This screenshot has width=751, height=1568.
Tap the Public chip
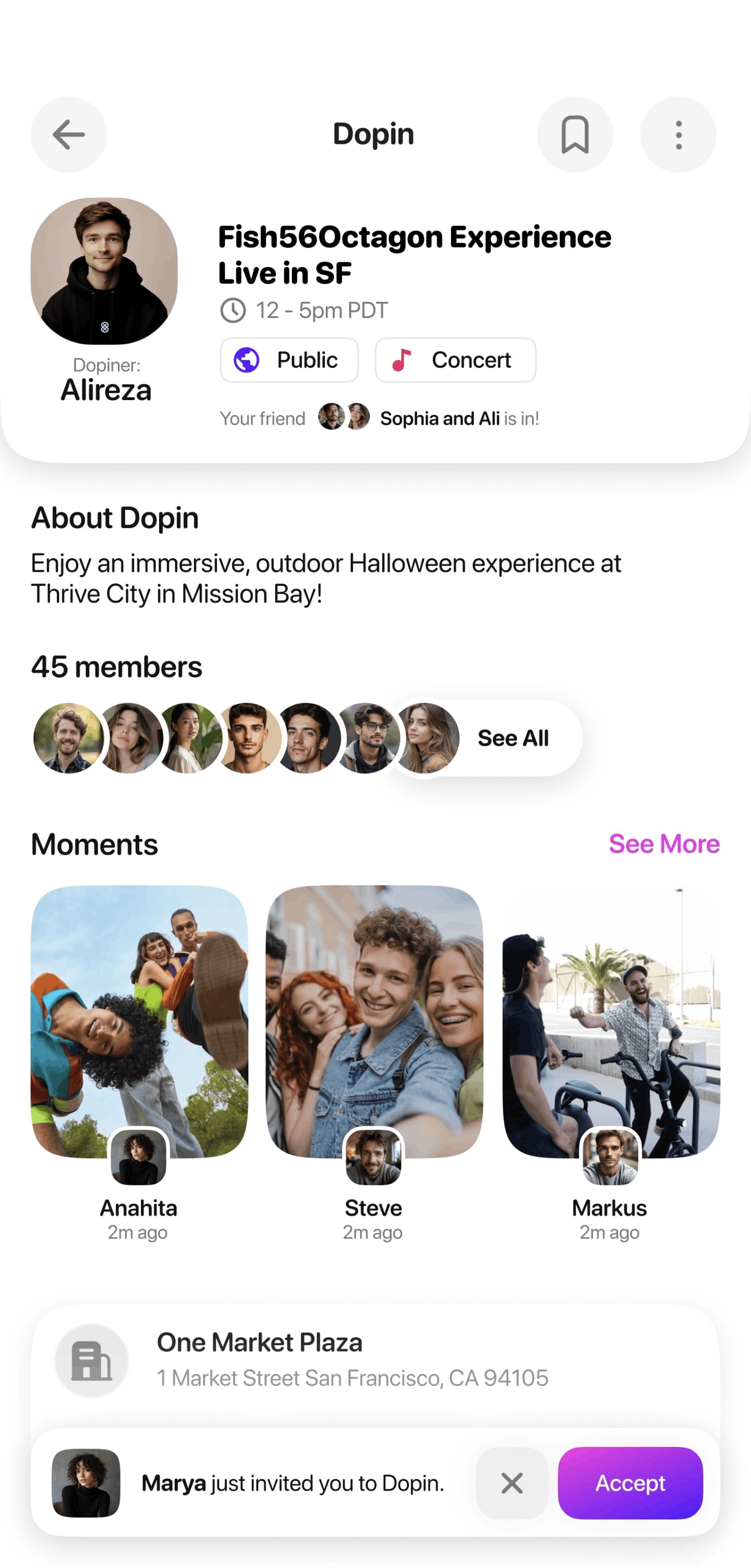pyautogui.click(x=289, y=360)
